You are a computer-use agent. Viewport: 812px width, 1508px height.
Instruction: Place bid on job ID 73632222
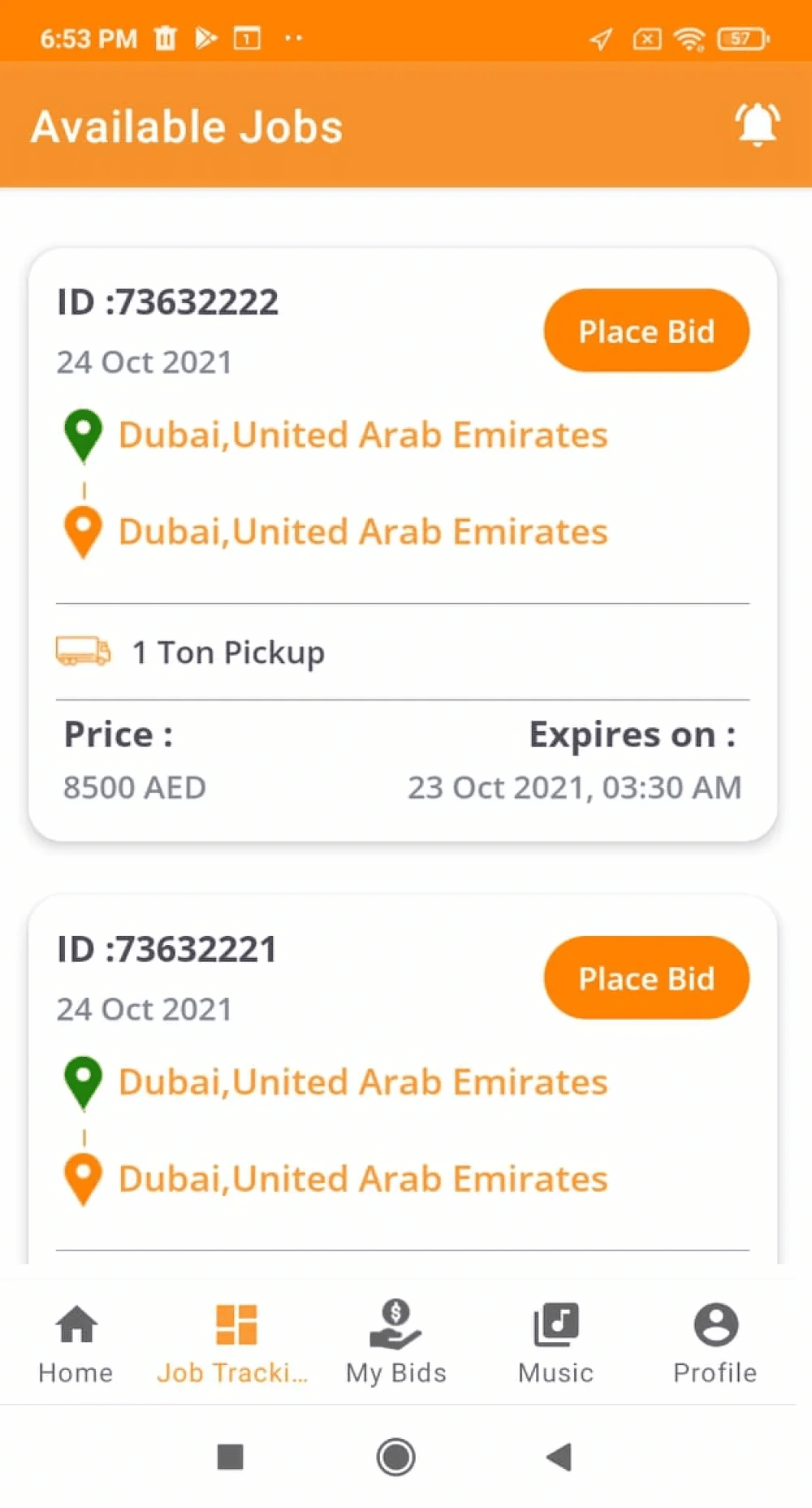coord(646,331)
